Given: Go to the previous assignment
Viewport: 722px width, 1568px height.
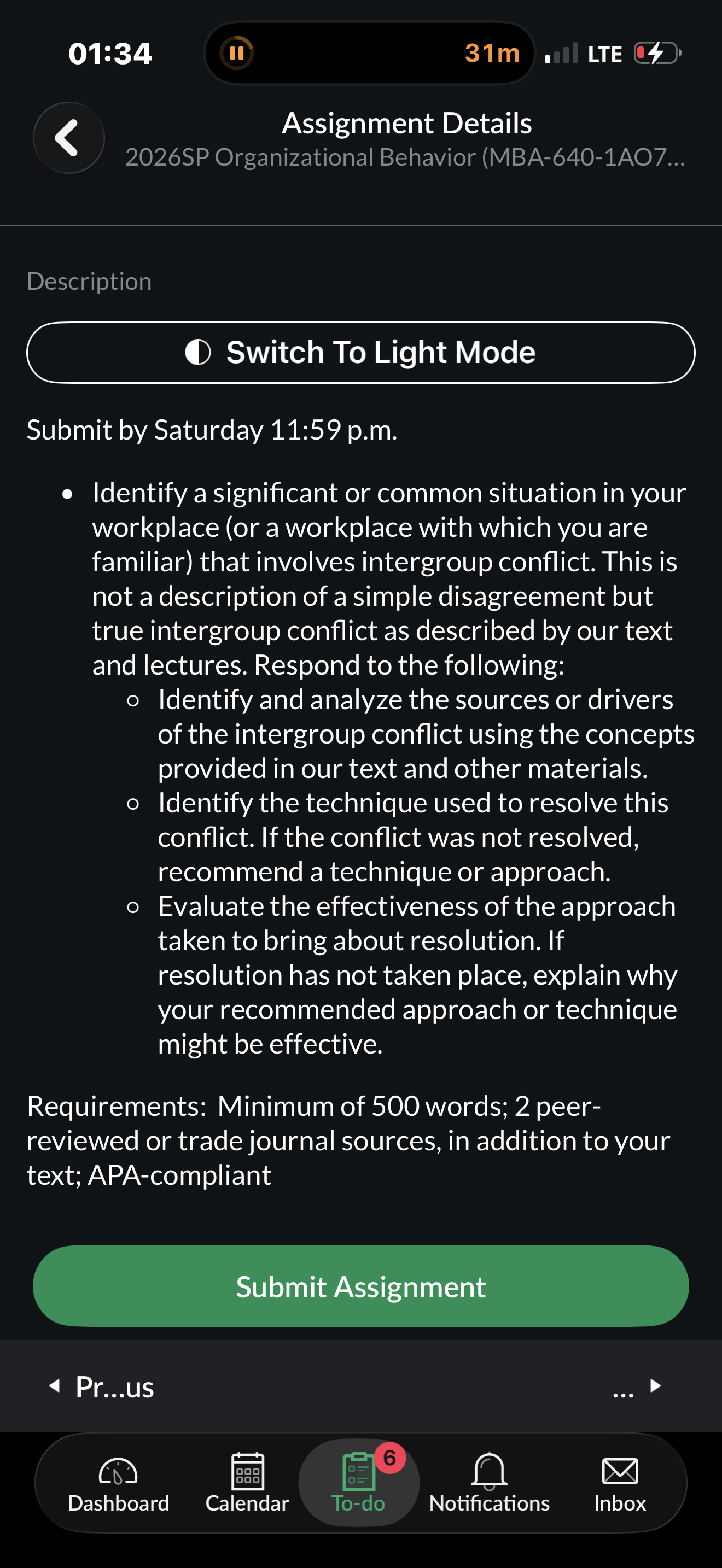Looking at the screenshot, I should pos(102,1386).
